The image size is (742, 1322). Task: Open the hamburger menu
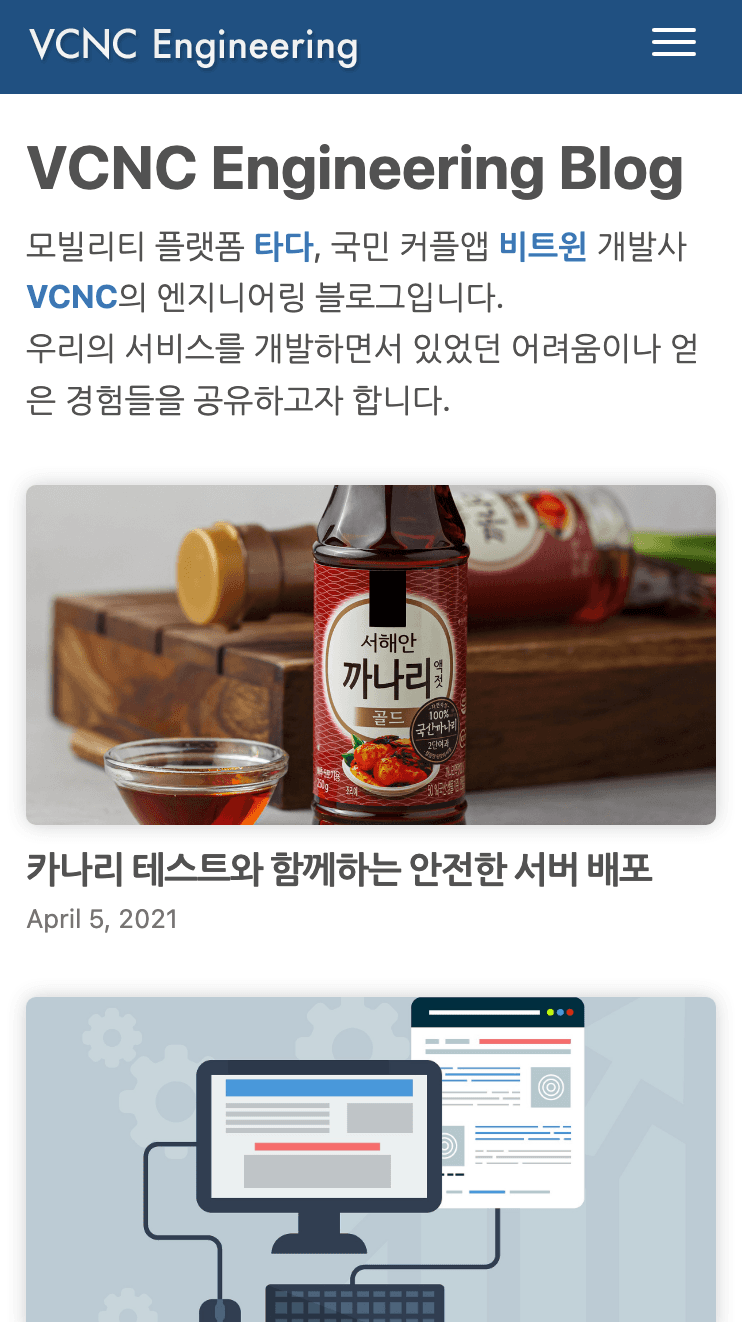point(673,43)
